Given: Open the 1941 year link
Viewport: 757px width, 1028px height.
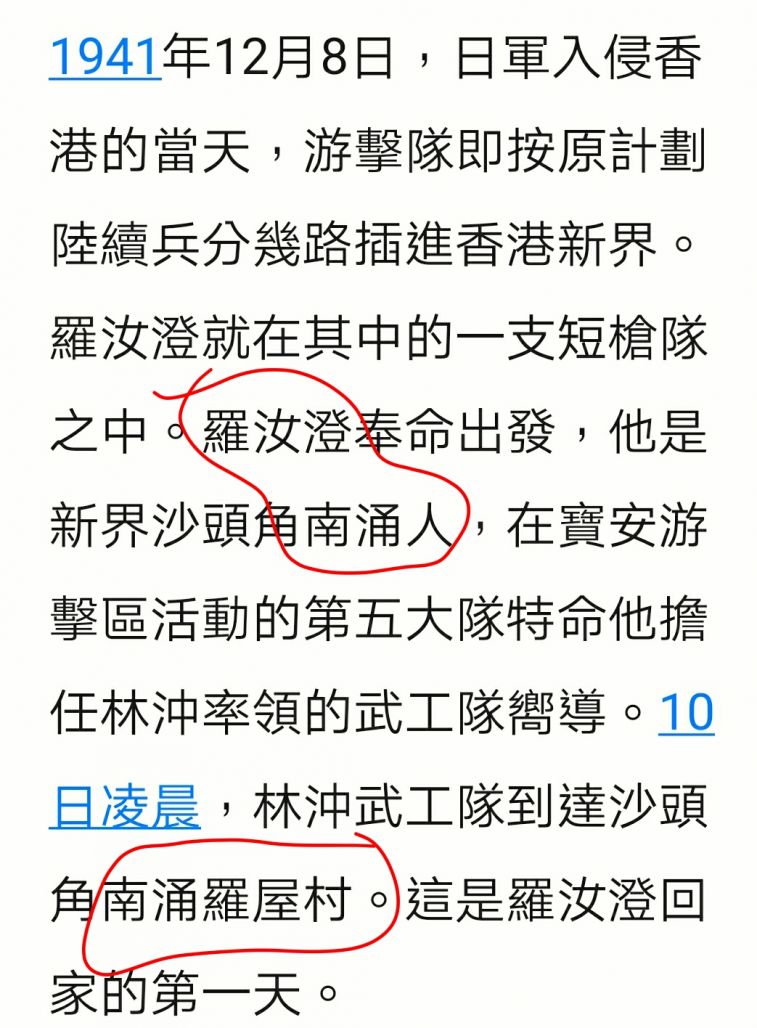Looking at the screenshot, I should tap(105, 58).
